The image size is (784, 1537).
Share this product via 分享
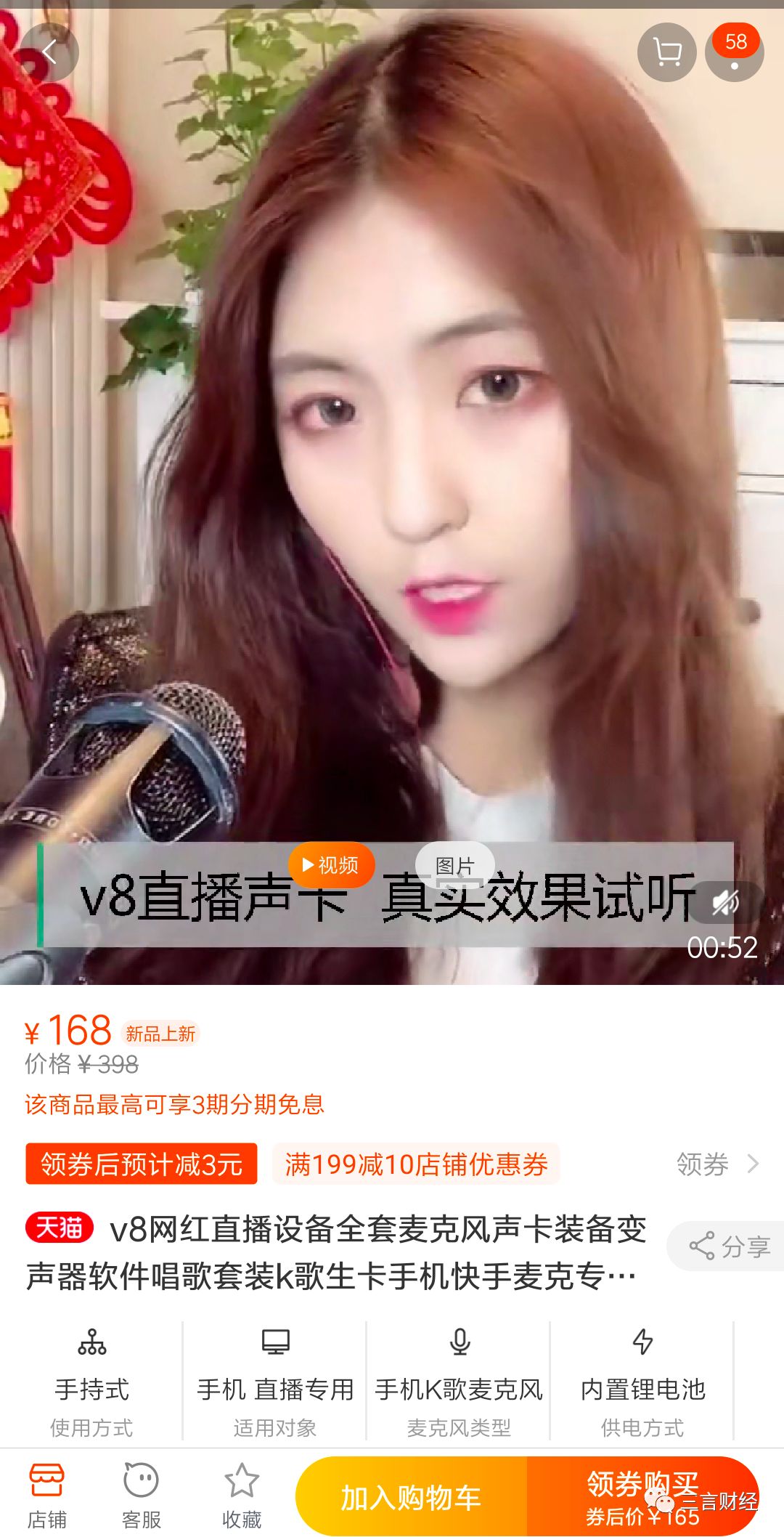coord(728,1246)
